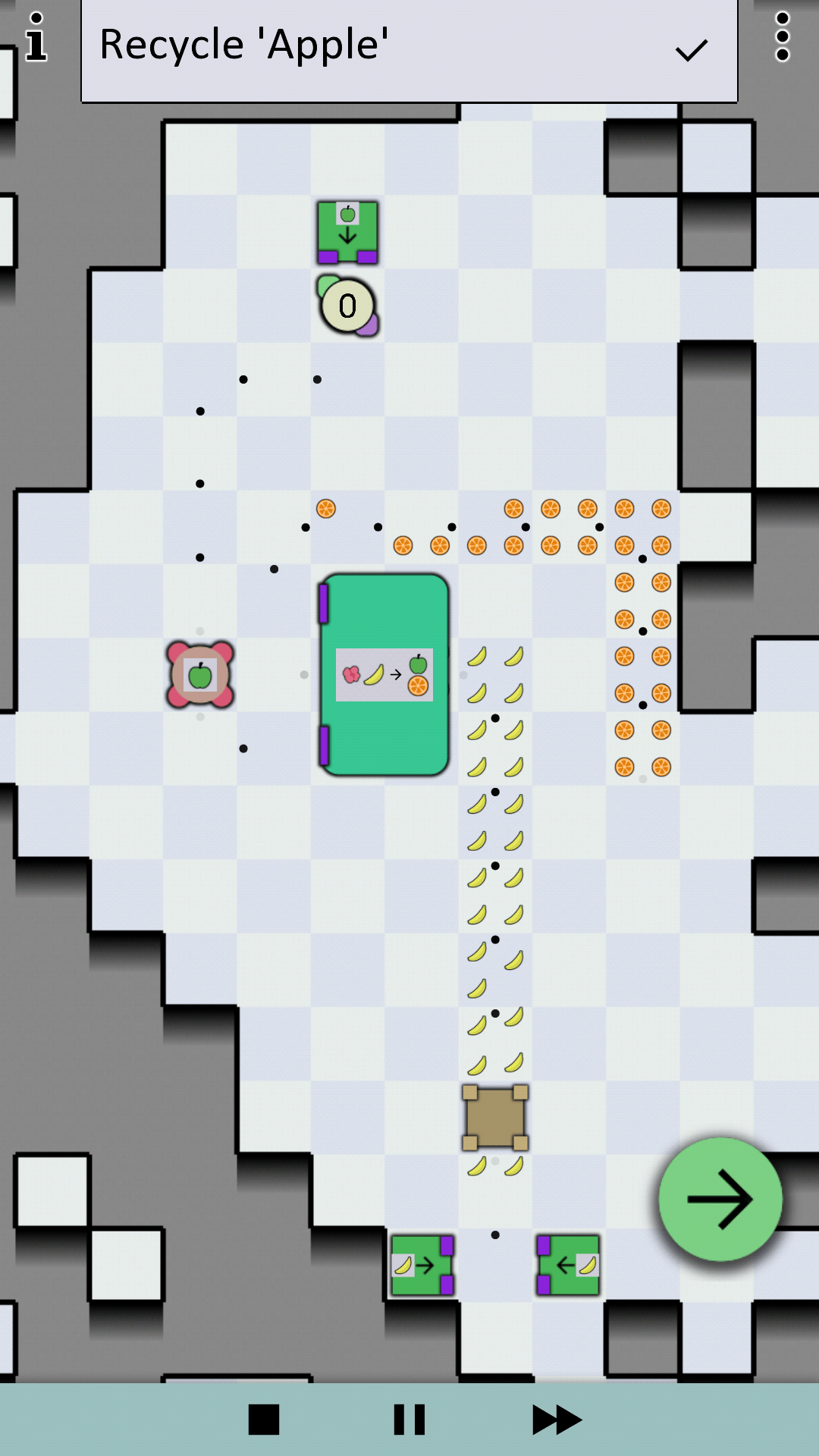Stop the simulation
This screenshot has height=1456, width=819.
(264, 1420)
